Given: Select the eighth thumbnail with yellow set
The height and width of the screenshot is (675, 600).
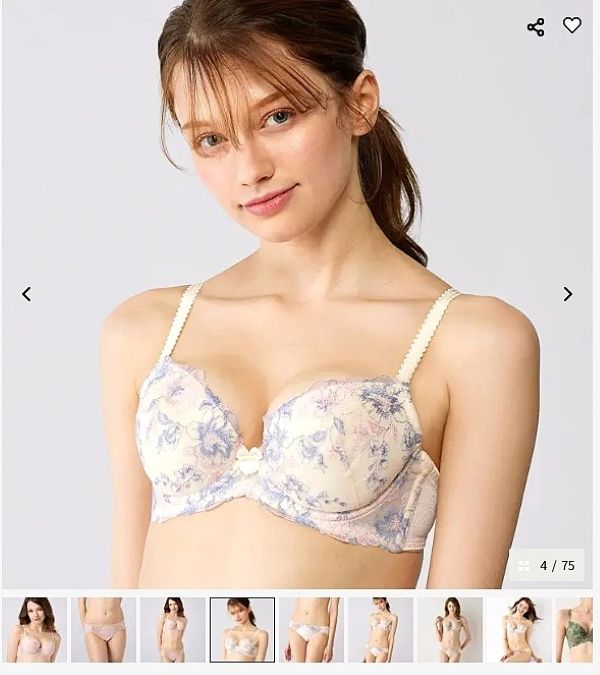Looking at the screenshot, I should click(518, 630).
